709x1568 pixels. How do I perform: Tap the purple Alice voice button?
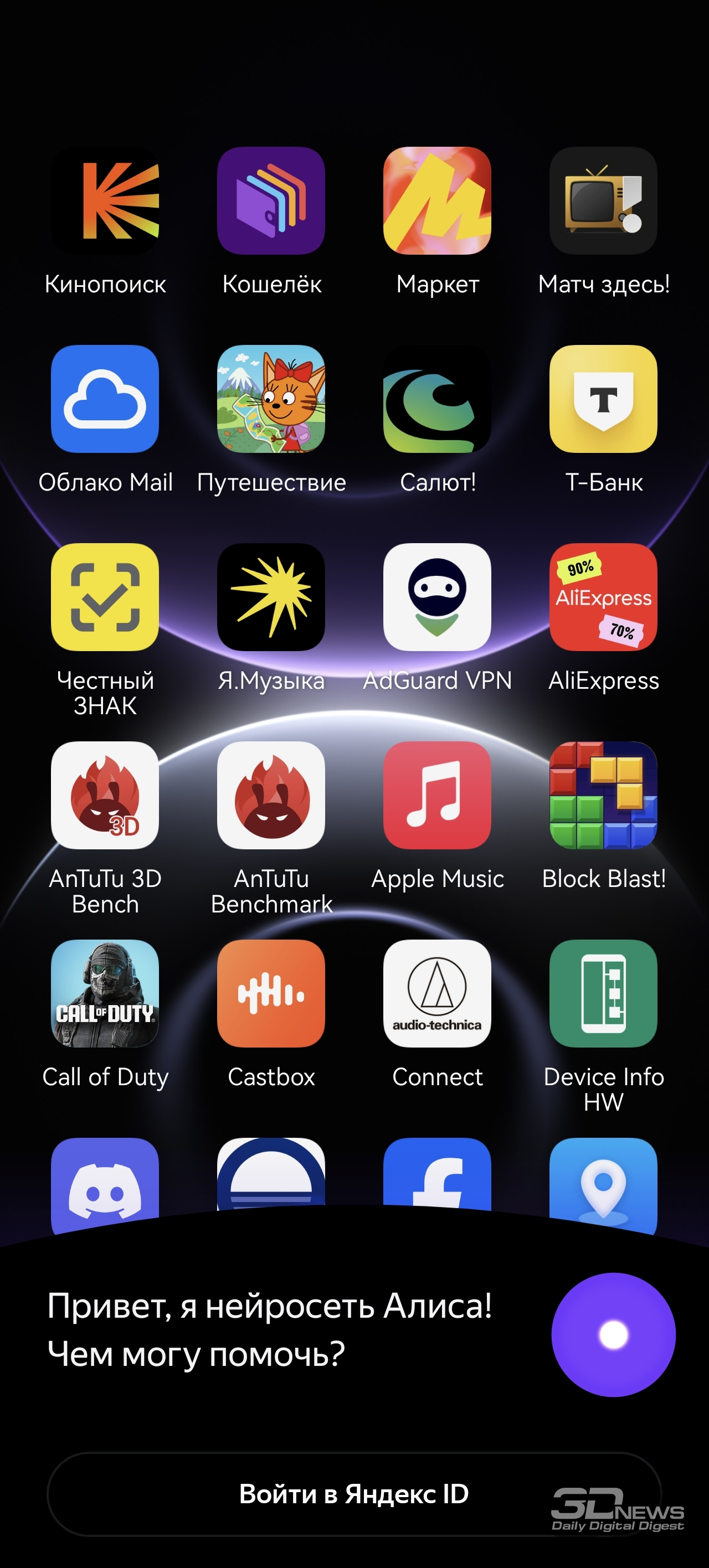tap(613, 1334)
